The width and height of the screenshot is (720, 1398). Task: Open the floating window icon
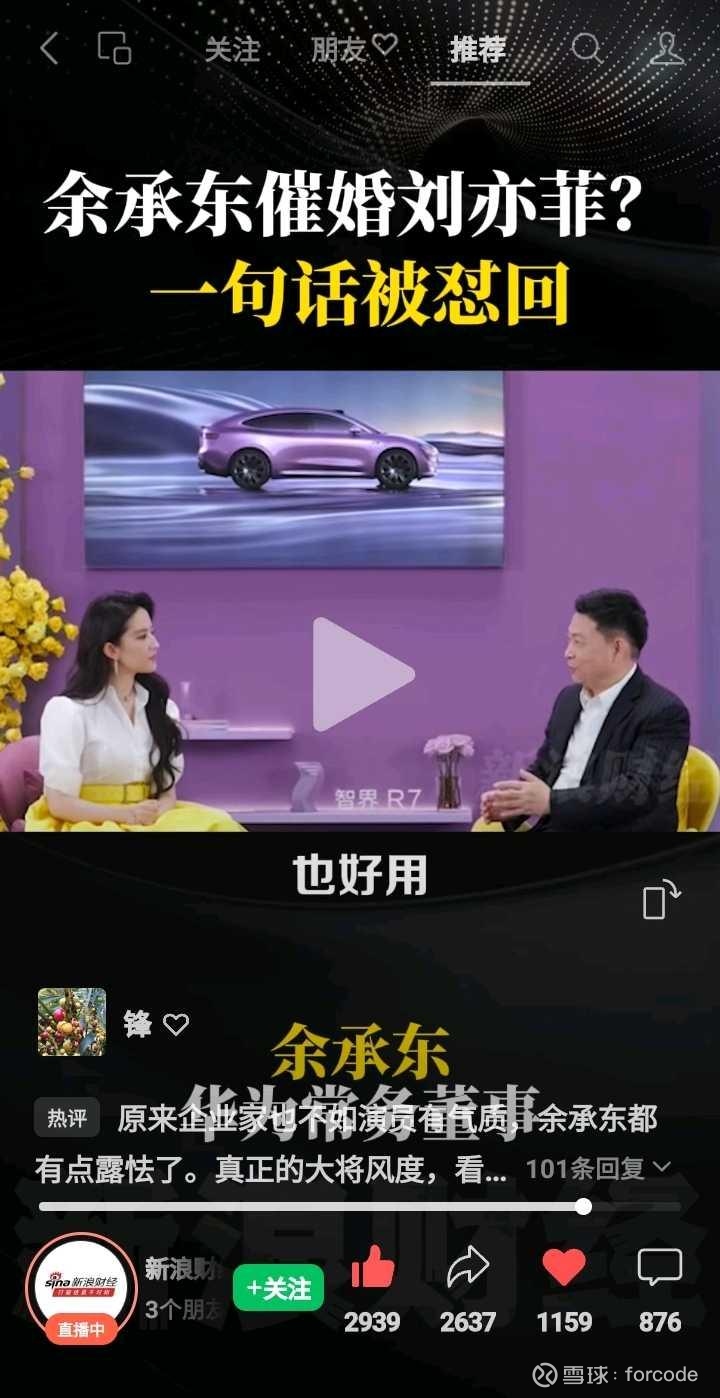(115, 48)
